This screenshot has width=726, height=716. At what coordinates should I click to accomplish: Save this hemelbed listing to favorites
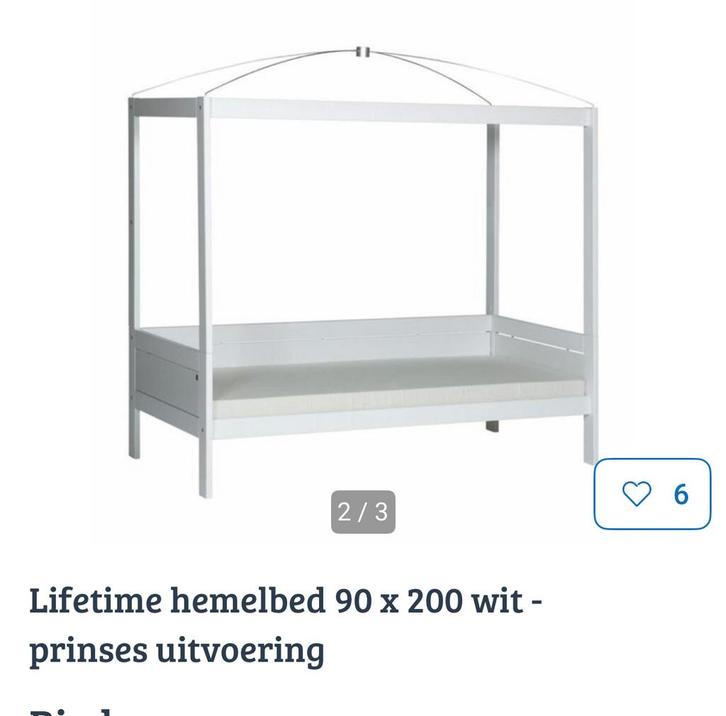pyautogui.click(x=654, y=494)
